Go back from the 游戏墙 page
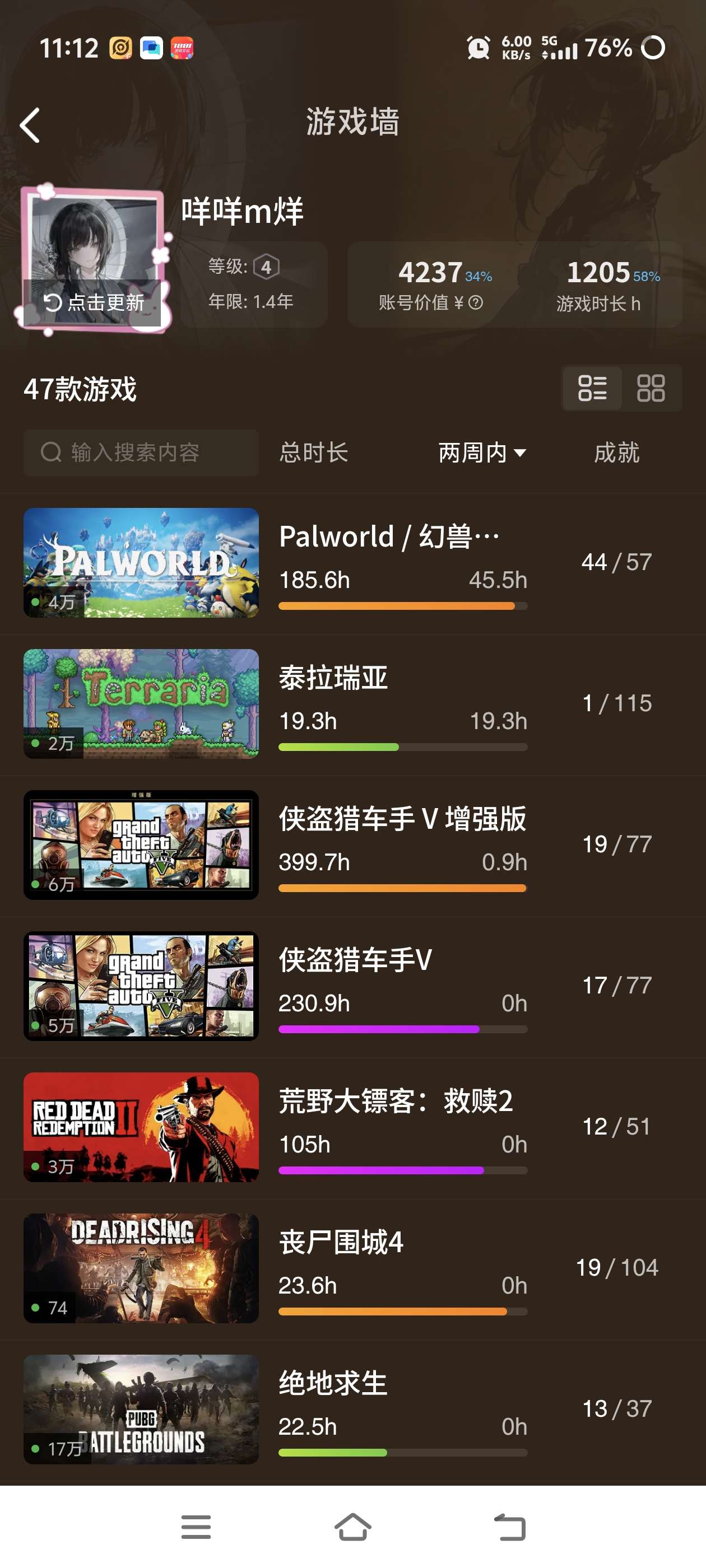This screenshot has height=1568, width=706. [30, 125]
